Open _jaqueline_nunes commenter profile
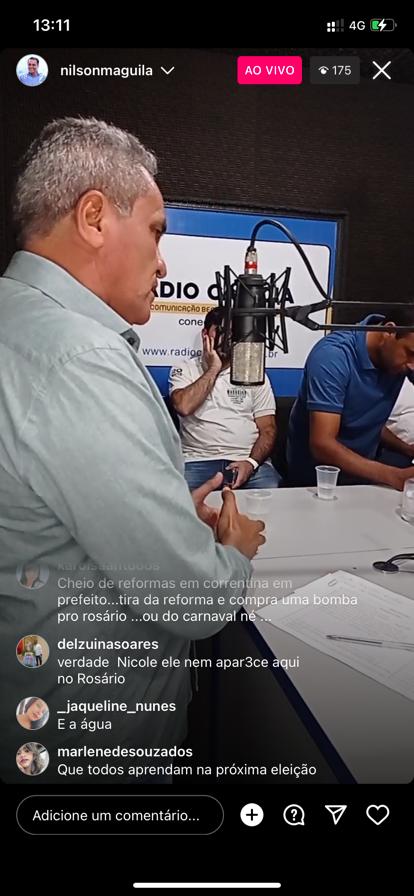Image resolution: width=414 pixels, height=896 pixels. click(x=33, y=714)
